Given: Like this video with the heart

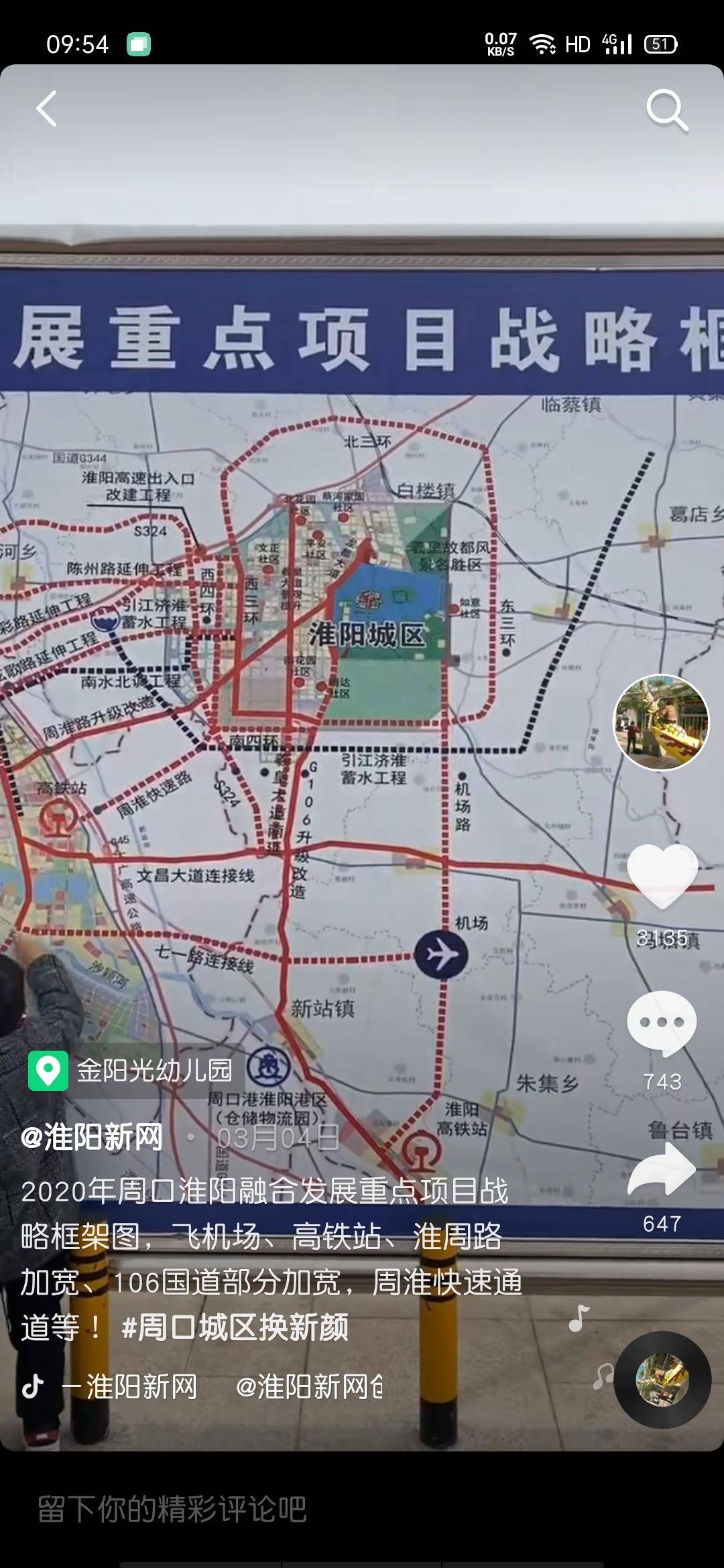Looking at the screenshot, I should (x=662, y=875).
